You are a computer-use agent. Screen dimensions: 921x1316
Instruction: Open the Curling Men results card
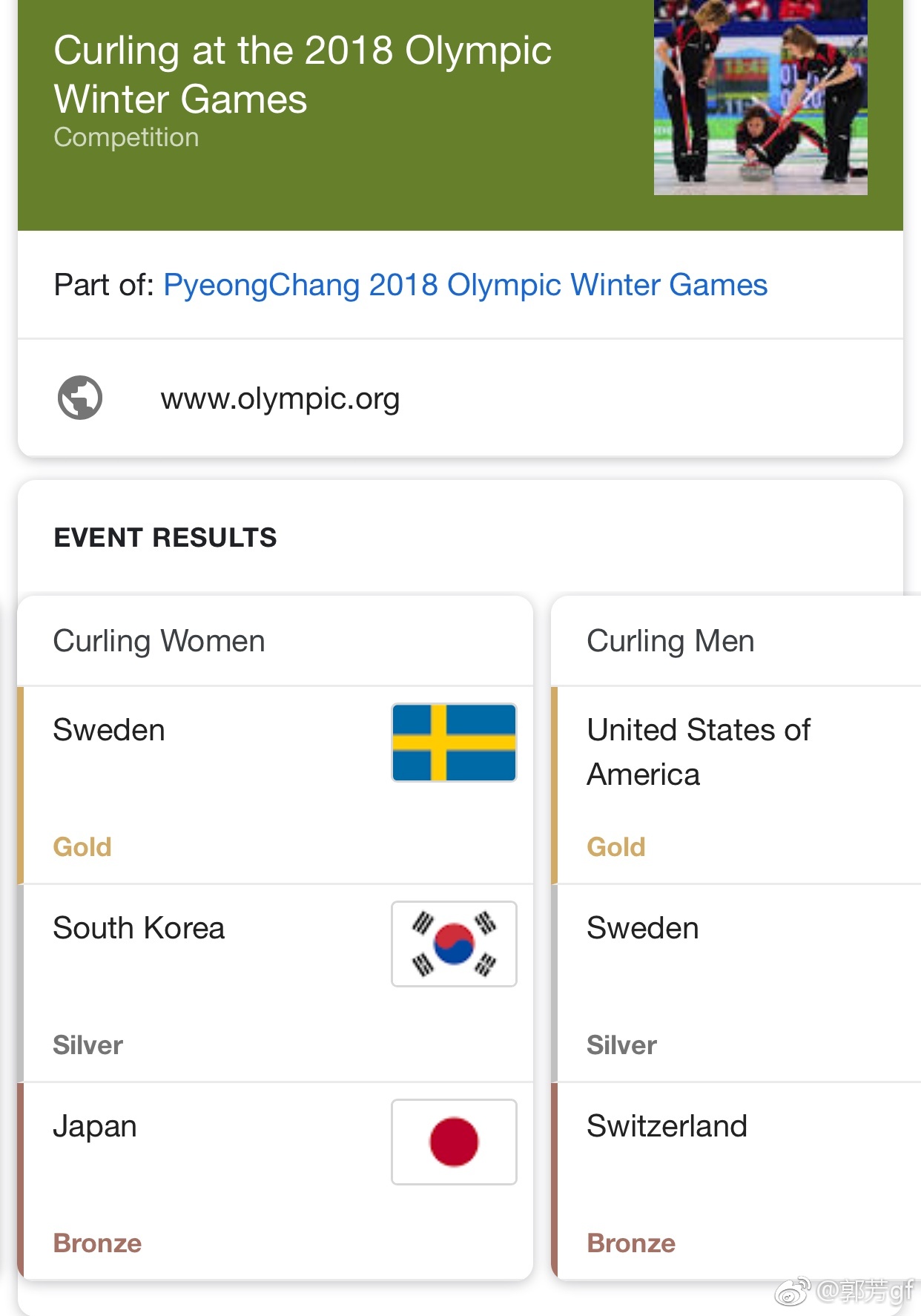670,642
